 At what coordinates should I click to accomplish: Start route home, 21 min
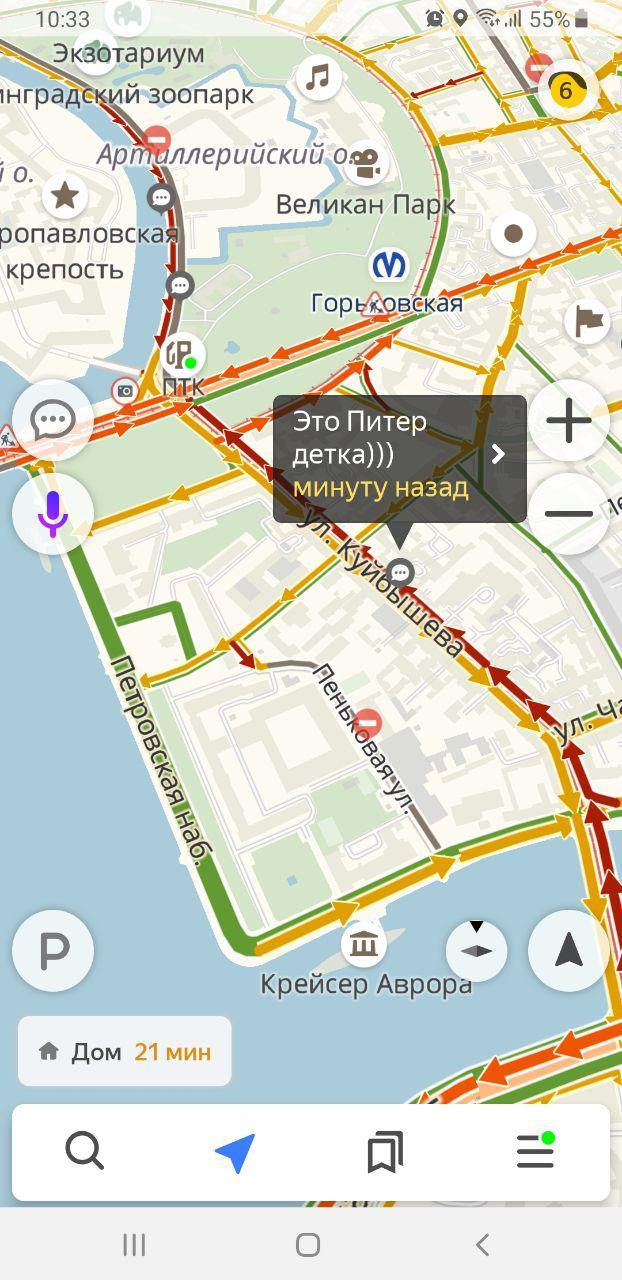(x=125, y=1051)
